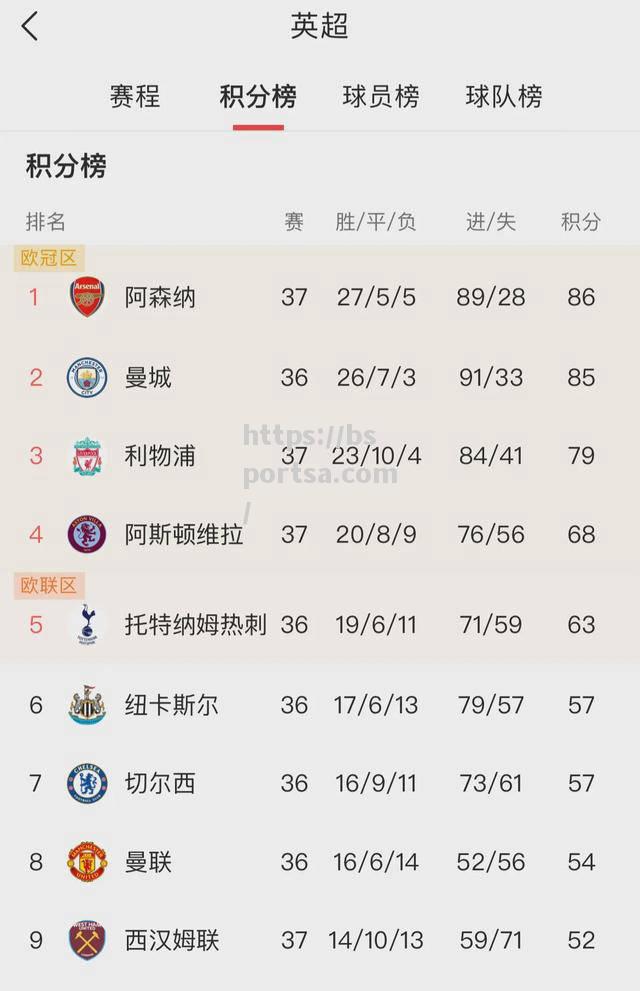This screenshot has width=640, height=991.
Task: Go back using the top-left arrow
Action: tap(30, 27)
